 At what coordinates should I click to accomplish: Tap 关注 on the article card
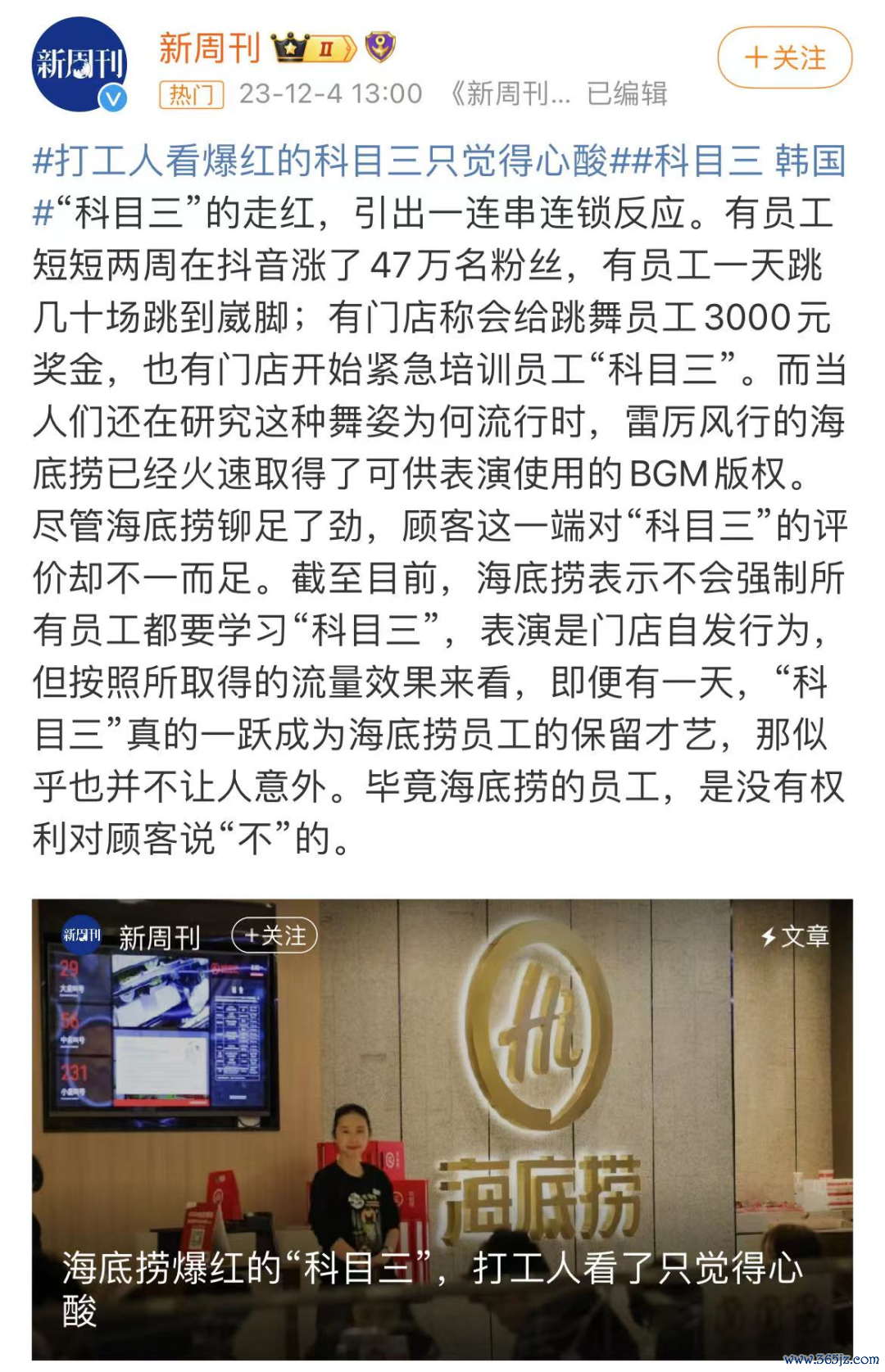pos(275,935)
